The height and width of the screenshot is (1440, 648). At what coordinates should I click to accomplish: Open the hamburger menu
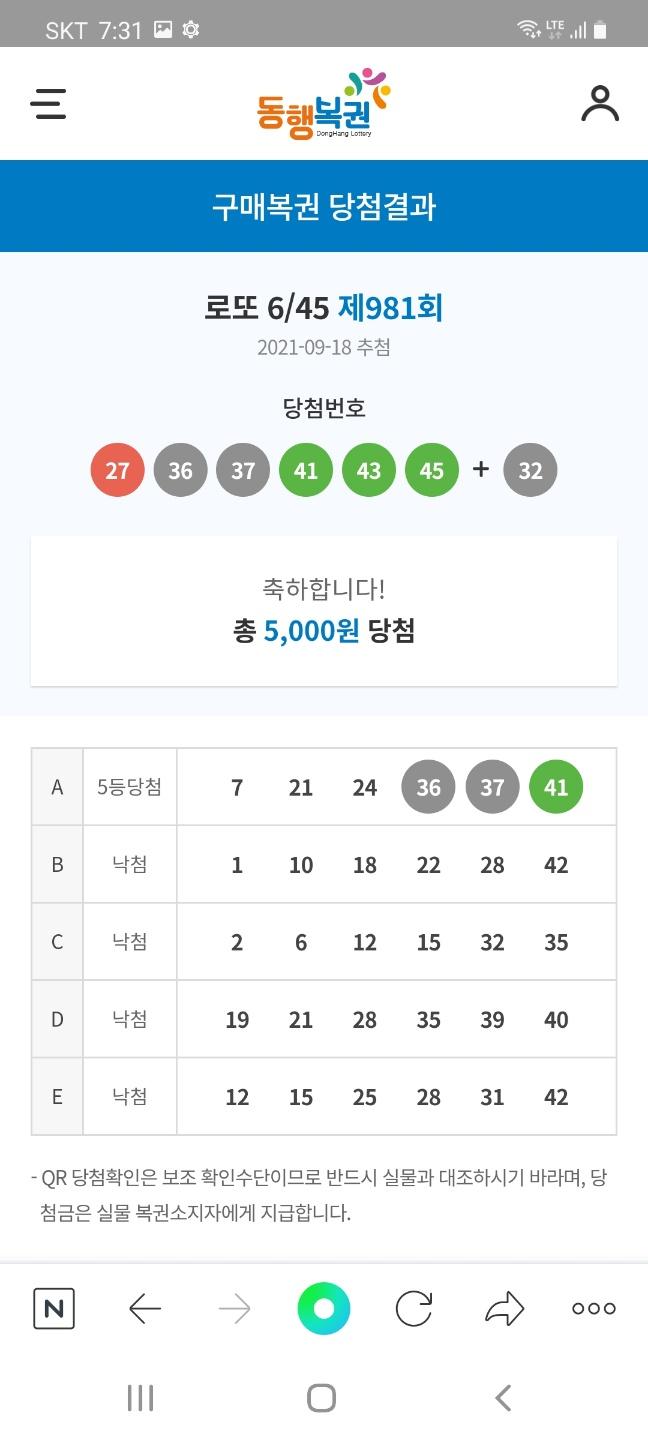tap(48, 104)
